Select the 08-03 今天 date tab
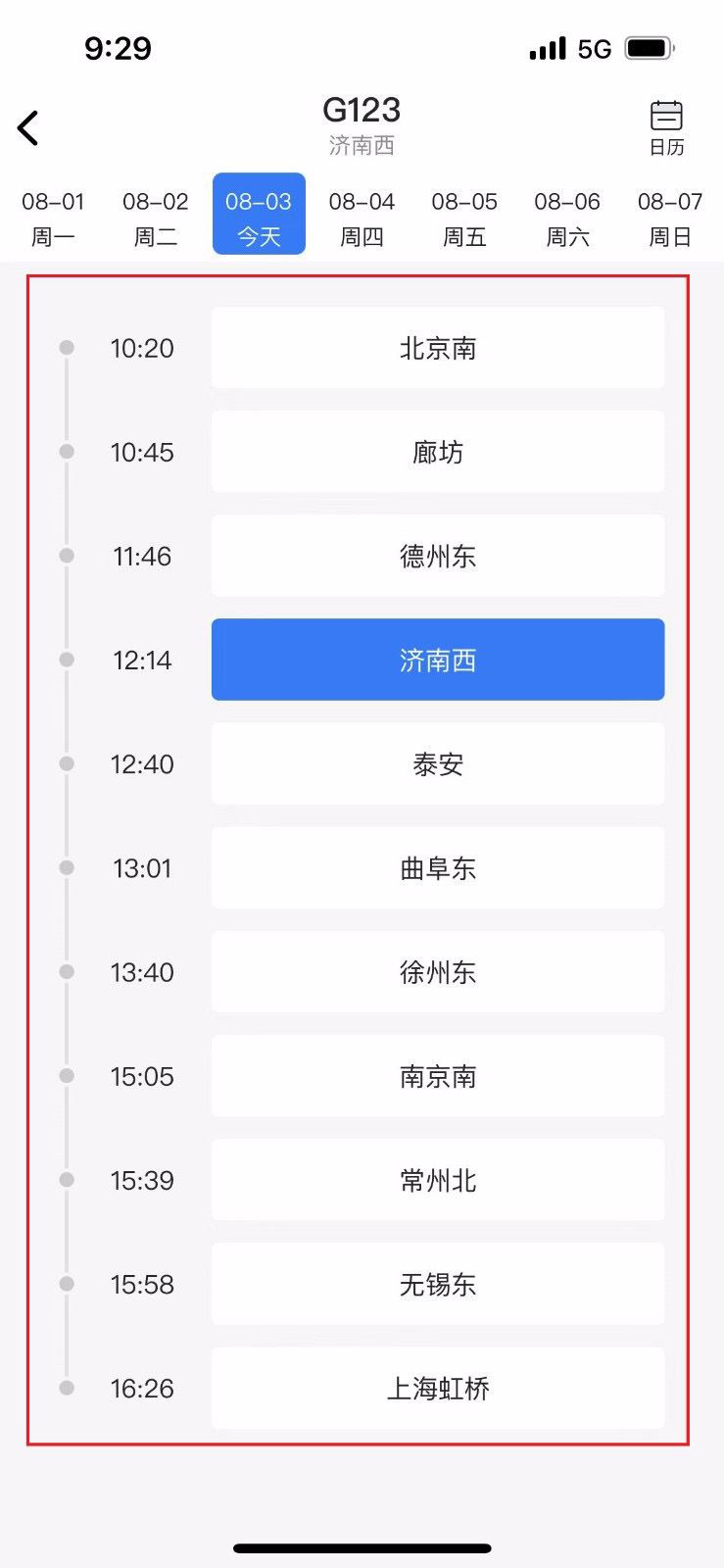This screenshot has width=724, height=1568. 259,214
